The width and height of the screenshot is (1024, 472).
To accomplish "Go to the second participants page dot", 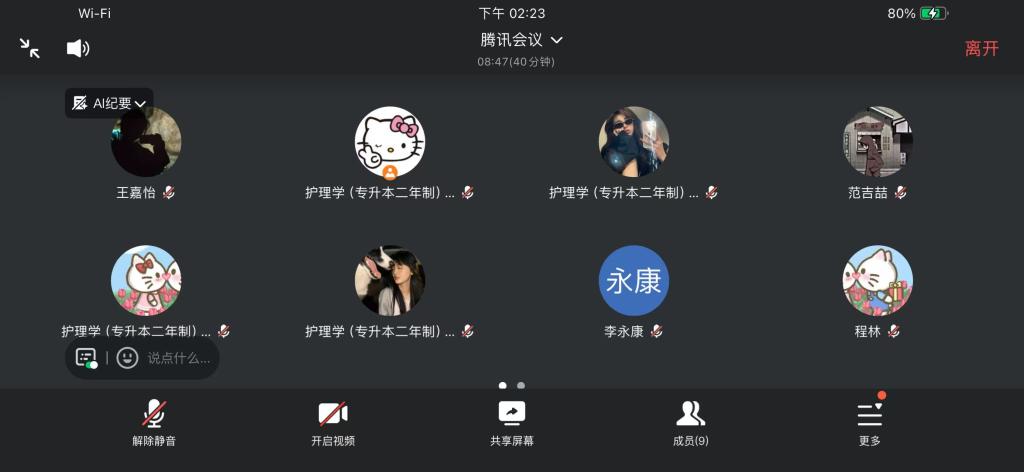I will [x=521, y=385].
